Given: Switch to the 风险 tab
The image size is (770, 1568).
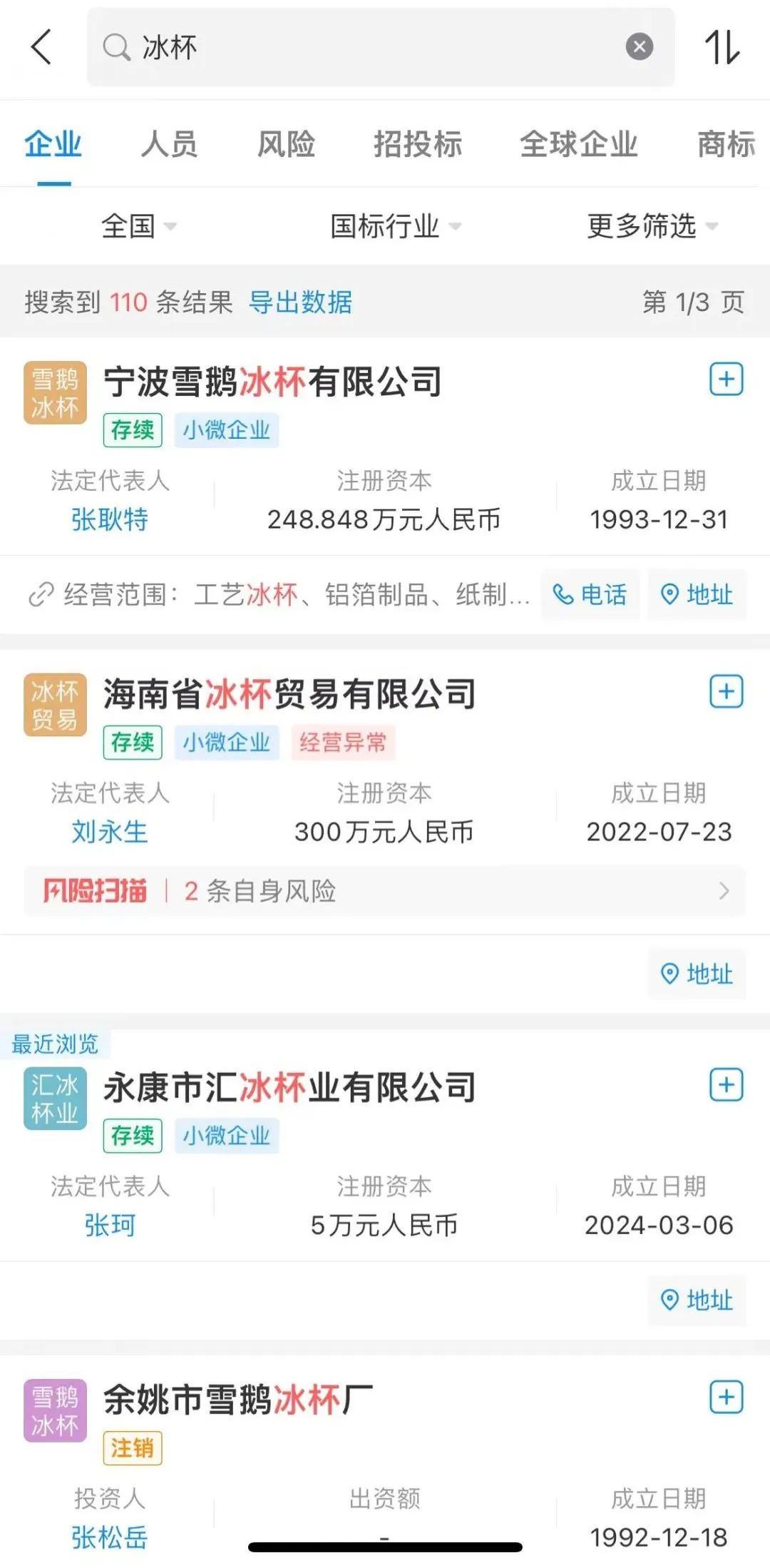Looking at the screenshot, I should click(286, 144).
